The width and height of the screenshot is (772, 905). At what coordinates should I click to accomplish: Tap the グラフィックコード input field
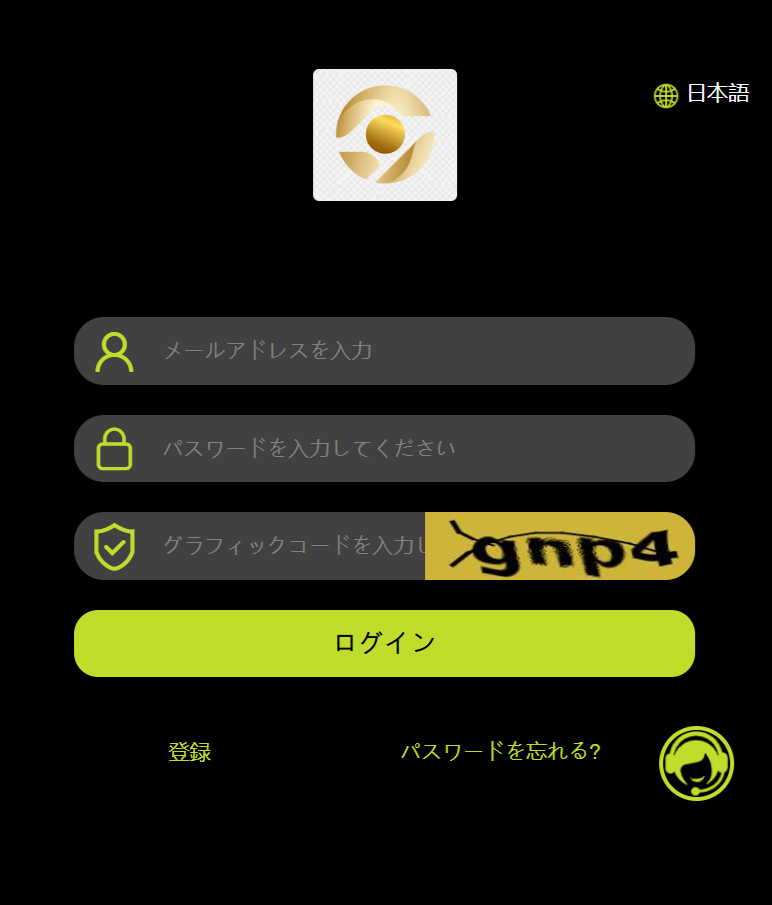point(290,546)
